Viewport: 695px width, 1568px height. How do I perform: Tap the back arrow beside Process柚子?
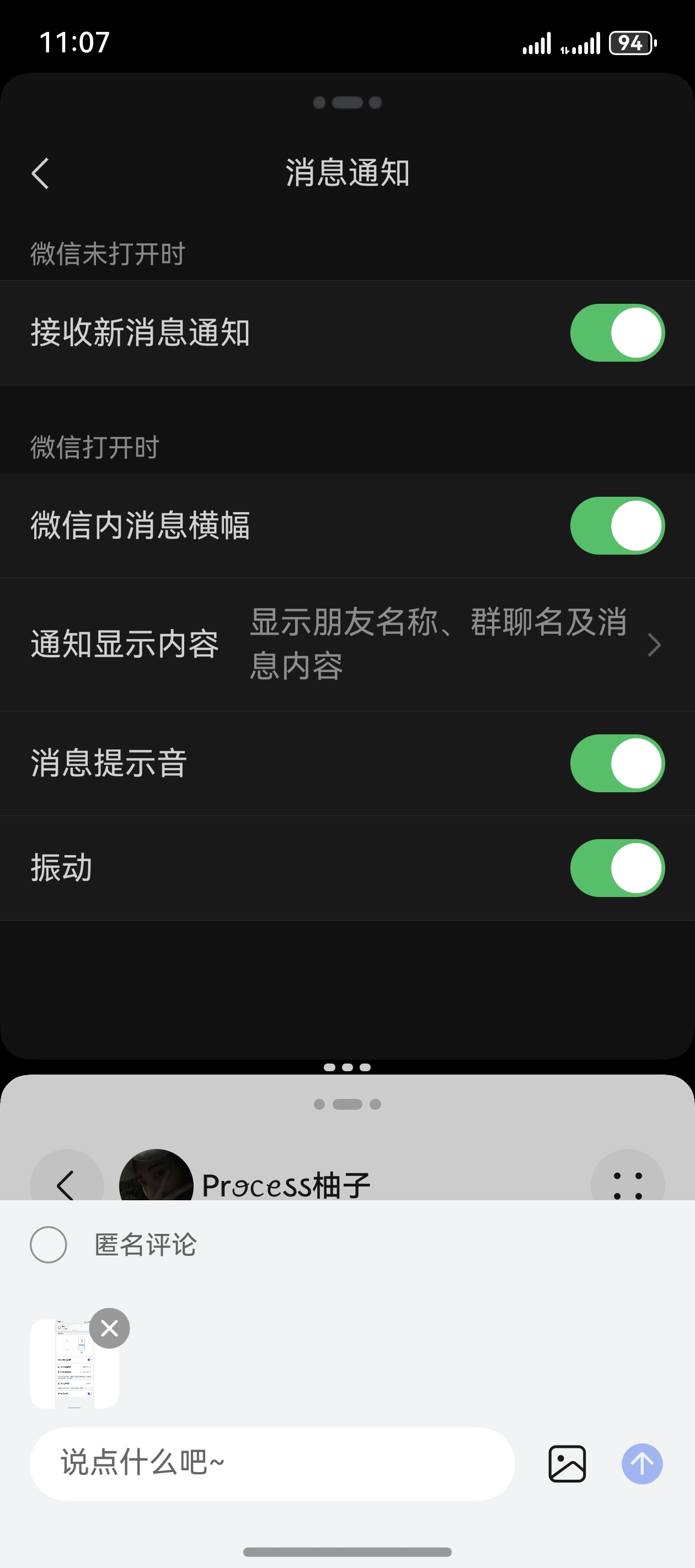pyautogui.click(x=67, y=1181)
